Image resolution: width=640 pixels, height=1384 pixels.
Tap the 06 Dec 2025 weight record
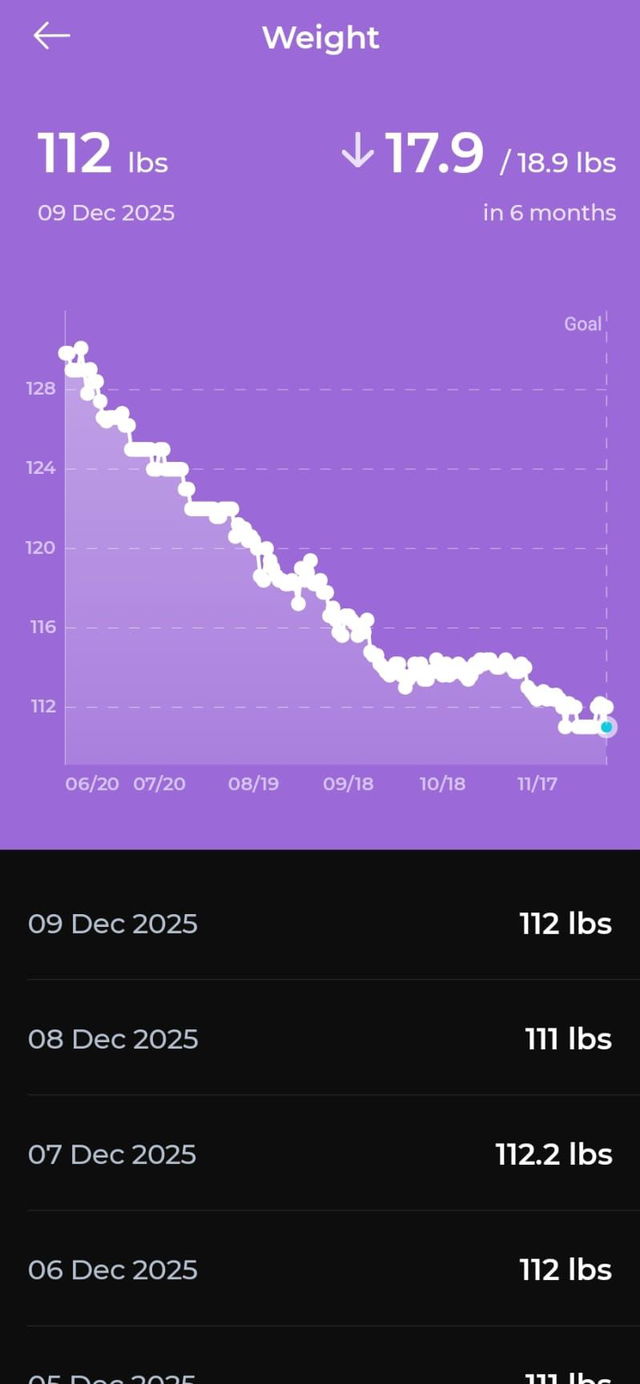(x=320, y=1270)
